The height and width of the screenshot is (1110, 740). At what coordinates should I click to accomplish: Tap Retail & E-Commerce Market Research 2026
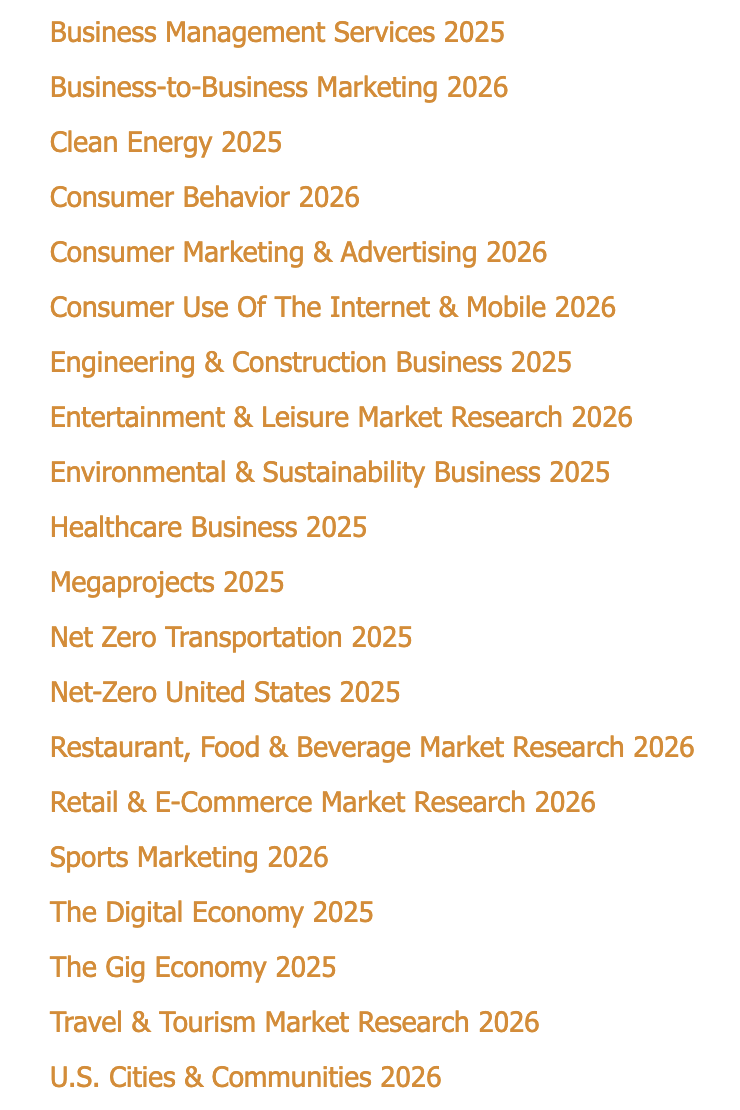pyautogui.click(x=323, y=803)
